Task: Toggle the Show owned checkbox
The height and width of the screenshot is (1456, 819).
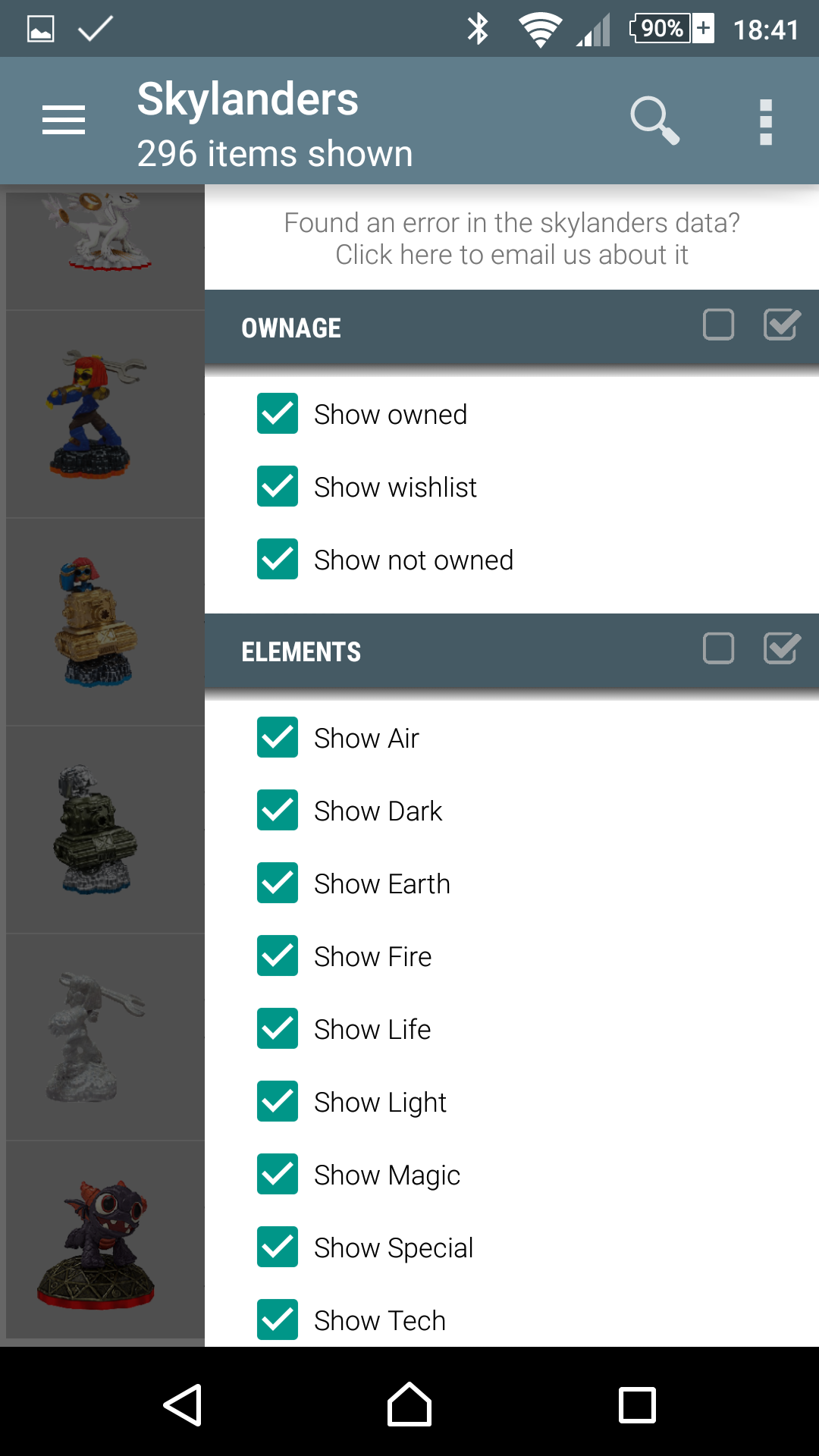Action: pyautogui.click(x=278, y=414)
